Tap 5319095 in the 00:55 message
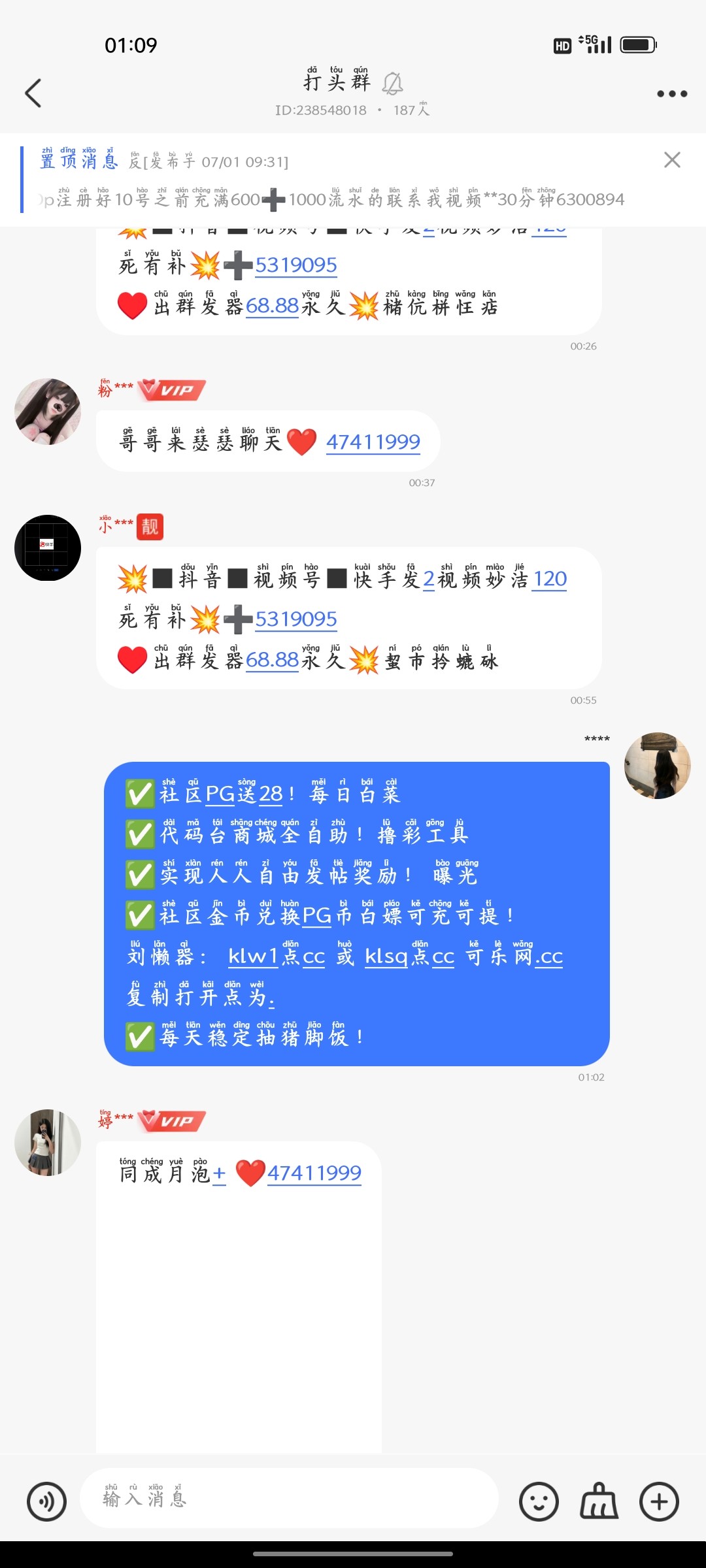Viewport: 706px width, 1568px height. click(295, 619)
